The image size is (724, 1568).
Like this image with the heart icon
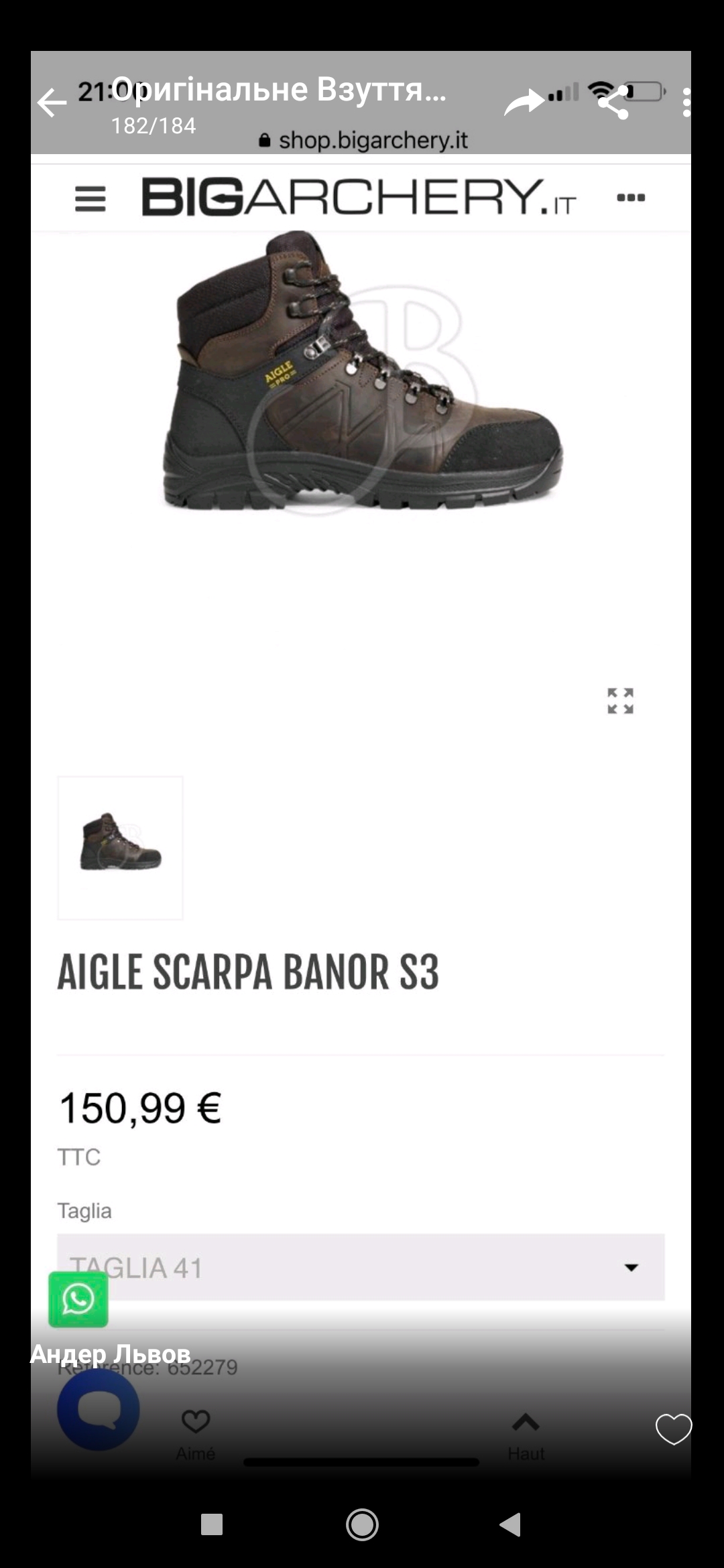click(673, 1428)
